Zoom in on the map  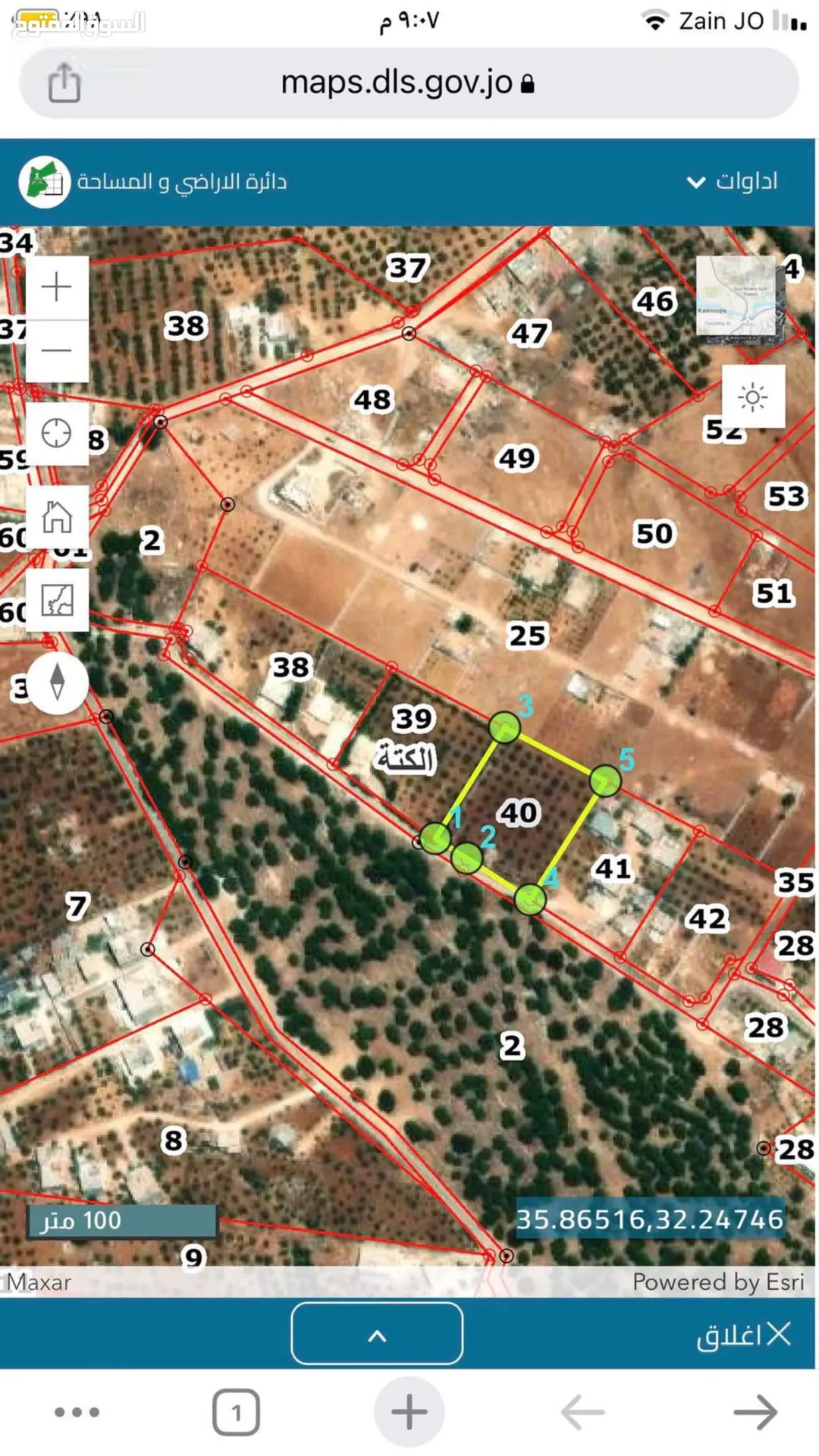pyautogui.click(x=57, y=287)
